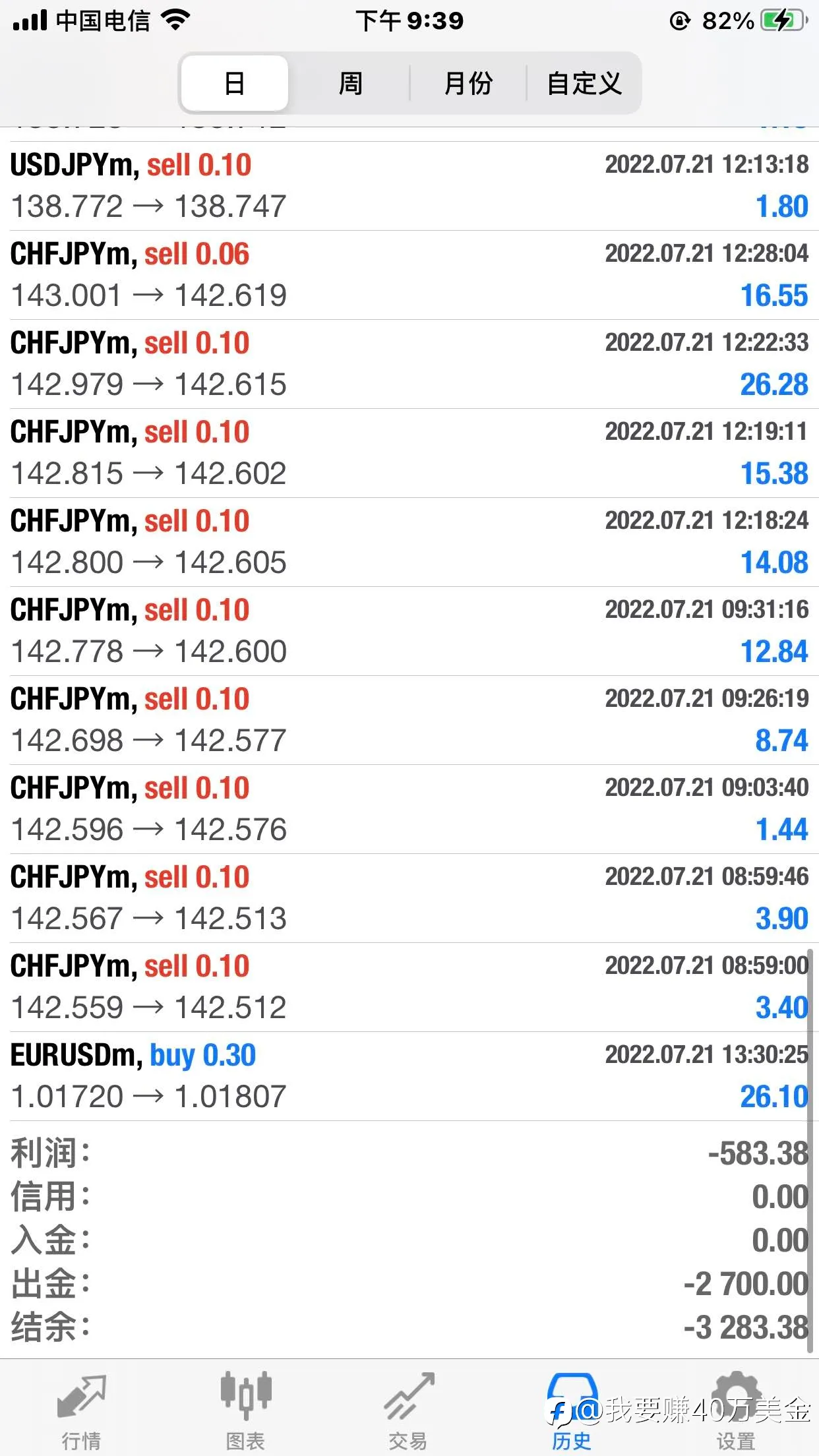Go to the 图表 chart tab

245,1410
